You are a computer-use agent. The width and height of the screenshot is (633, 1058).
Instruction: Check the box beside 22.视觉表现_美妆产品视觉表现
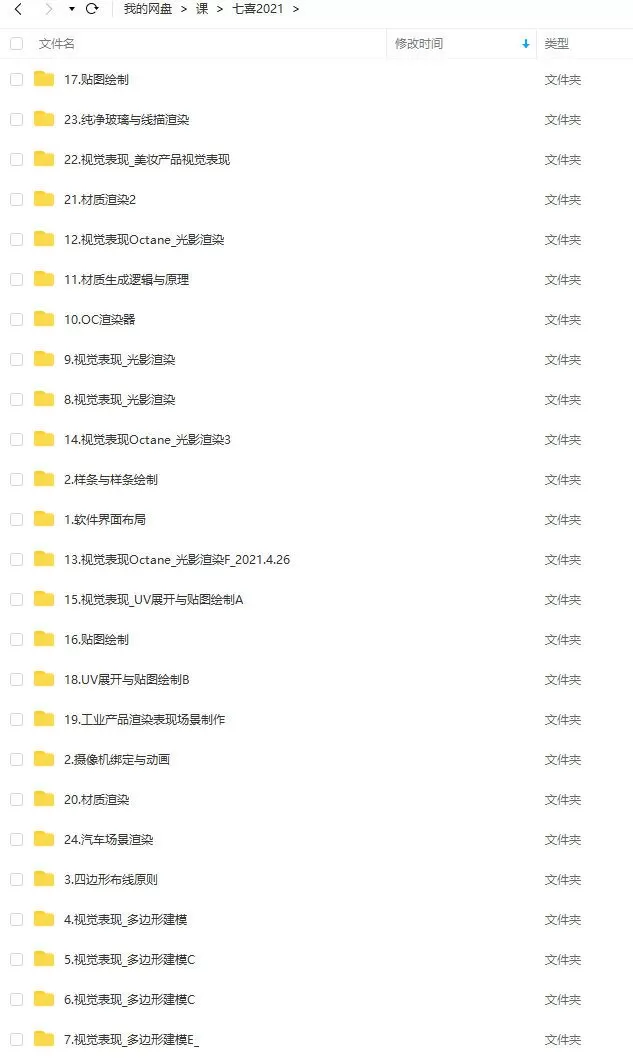point(16,159)
